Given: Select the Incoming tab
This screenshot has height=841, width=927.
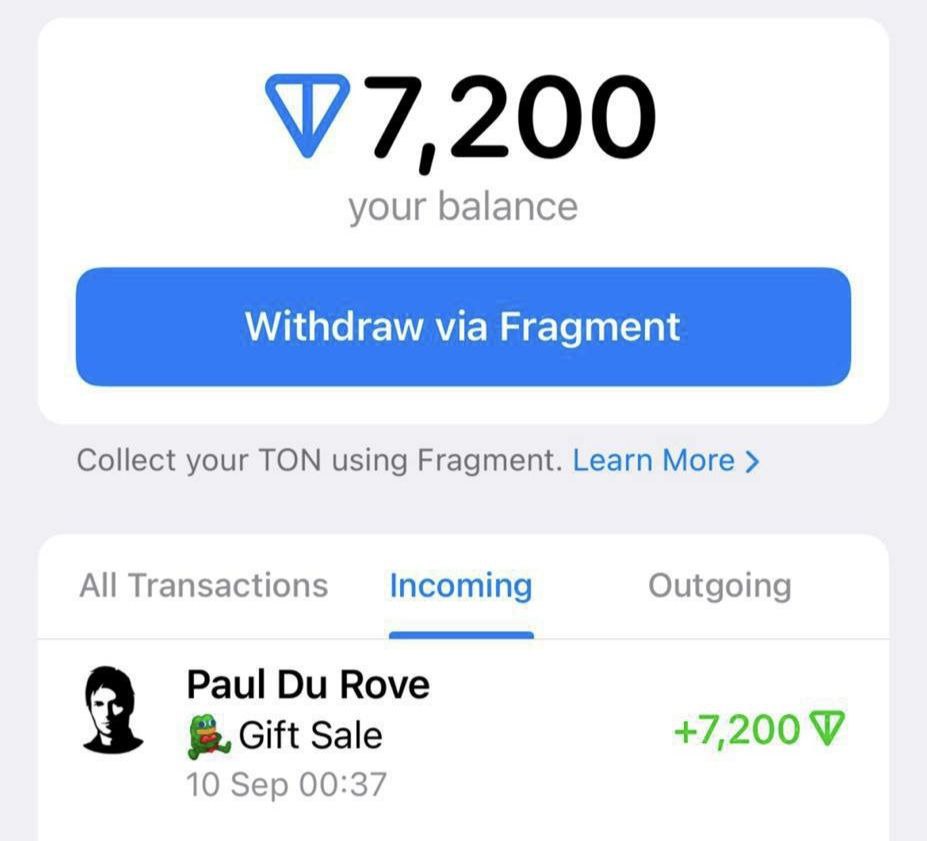Looking at the screenshot, I should 461,586.
